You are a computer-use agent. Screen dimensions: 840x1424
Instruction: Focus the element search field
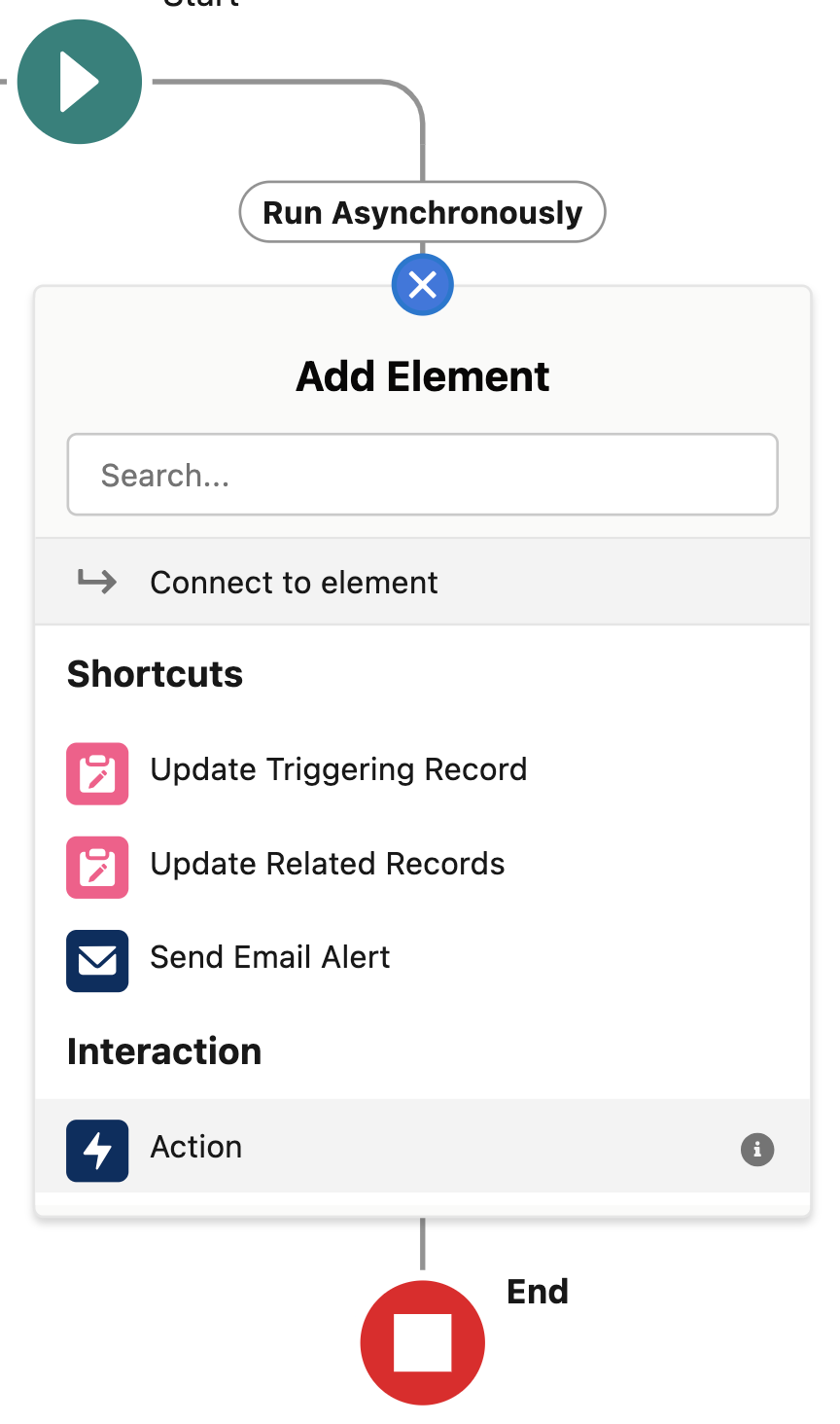coord(422,475)
